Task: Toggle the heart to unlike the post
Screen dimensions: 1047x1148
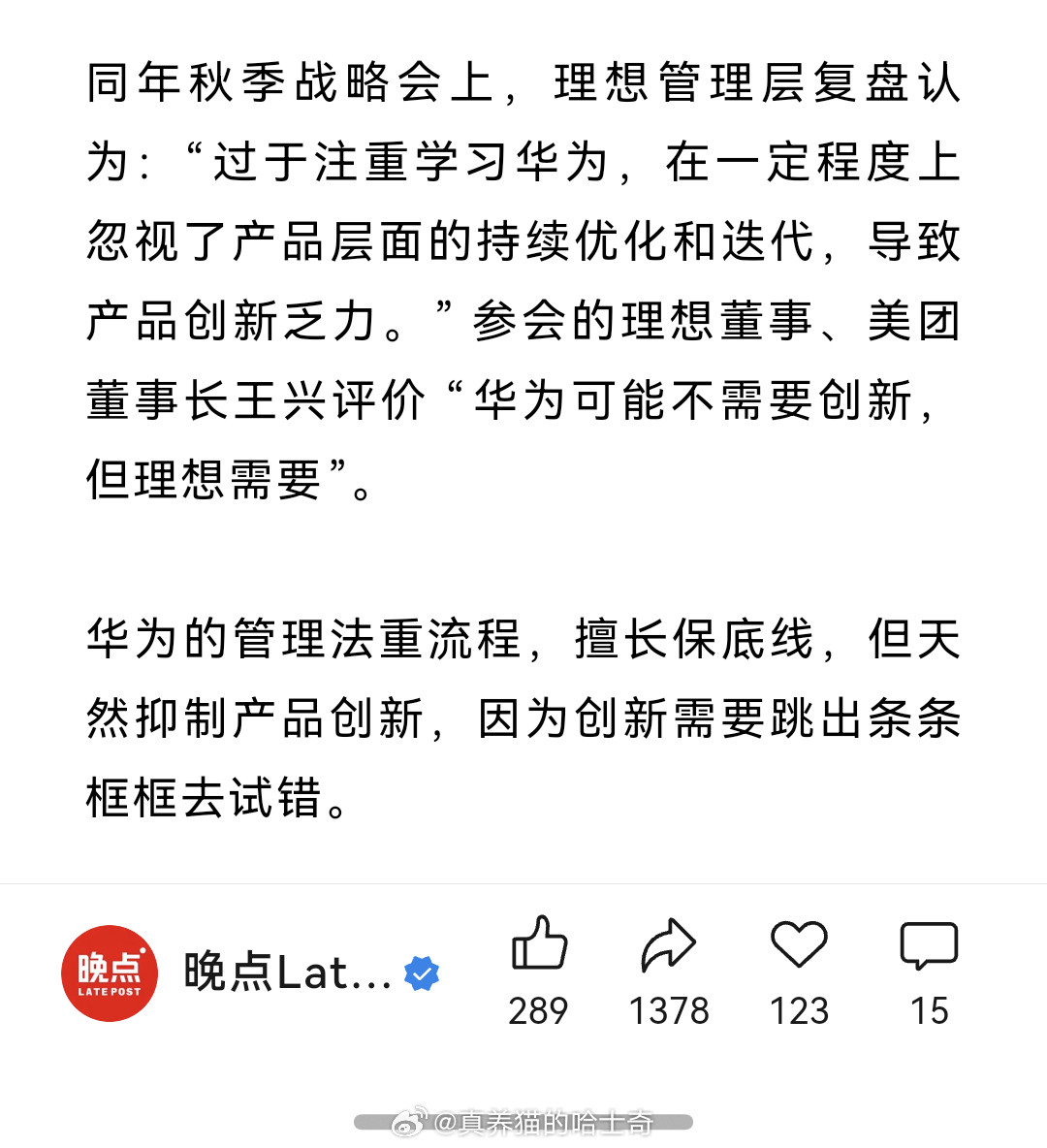Action: (x=799, y=945)
